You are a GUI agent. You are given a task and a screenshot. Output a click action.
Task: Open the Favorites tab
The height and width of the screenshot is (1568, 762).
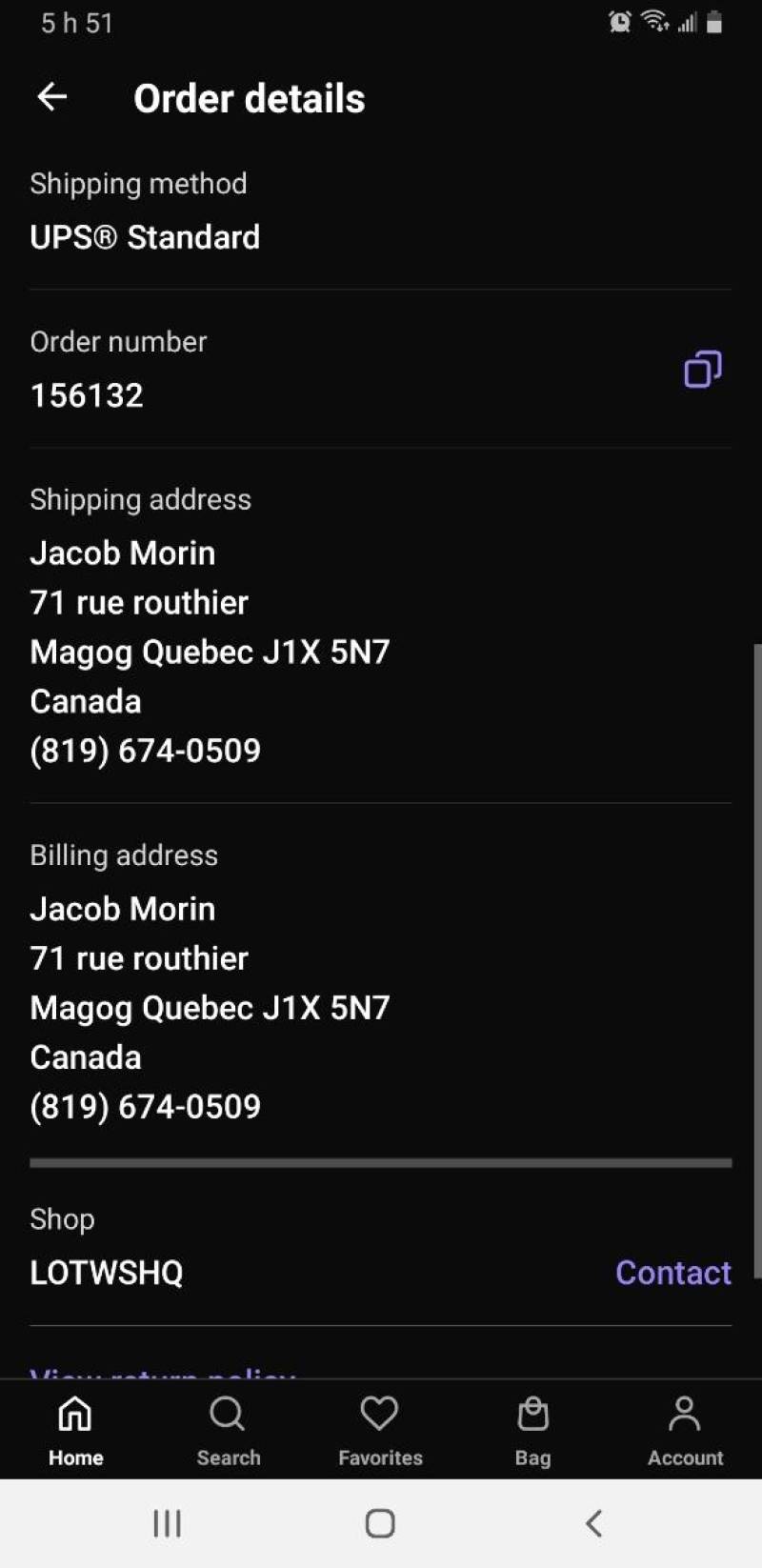(380, 1431)
